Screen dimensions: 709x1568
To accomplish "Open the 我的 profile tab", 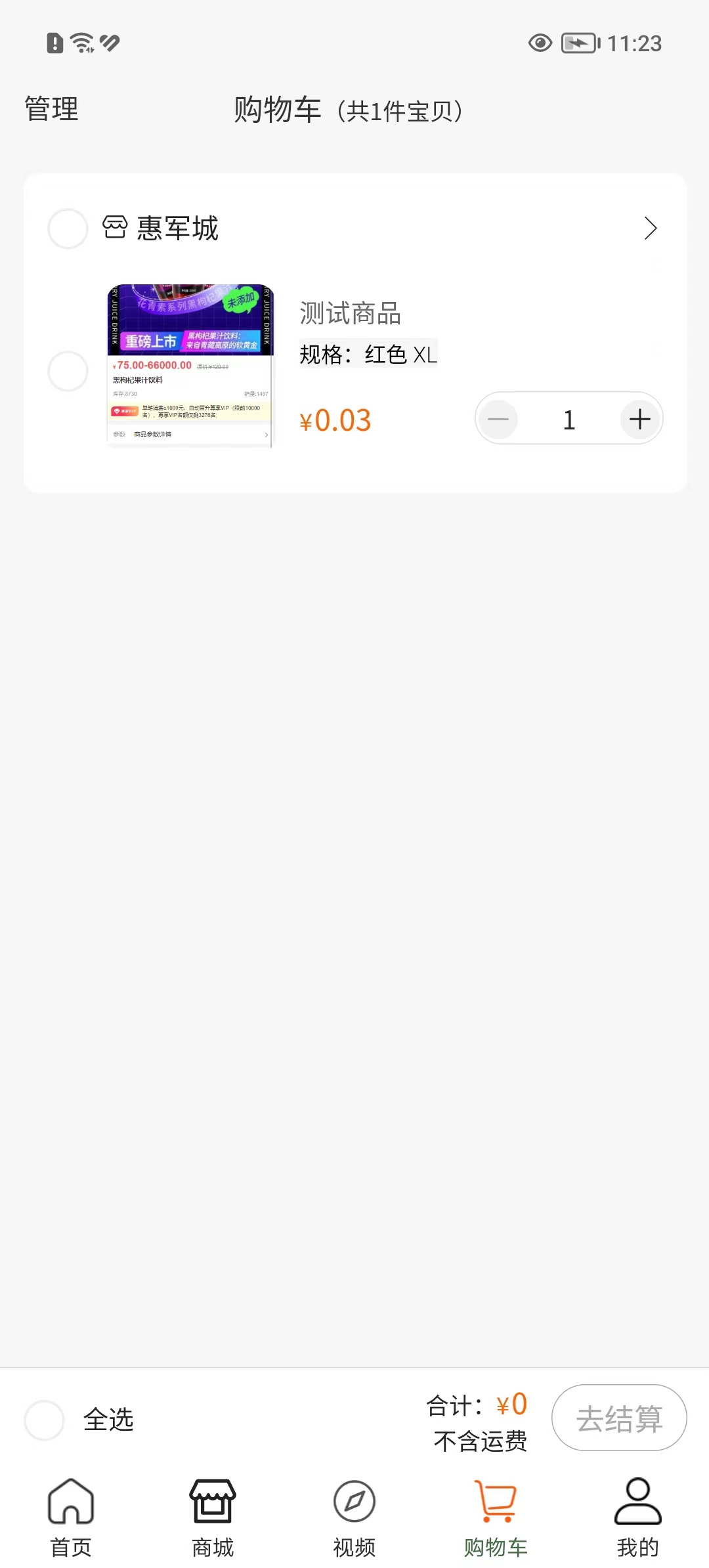I will click(x=637, y=1517).
